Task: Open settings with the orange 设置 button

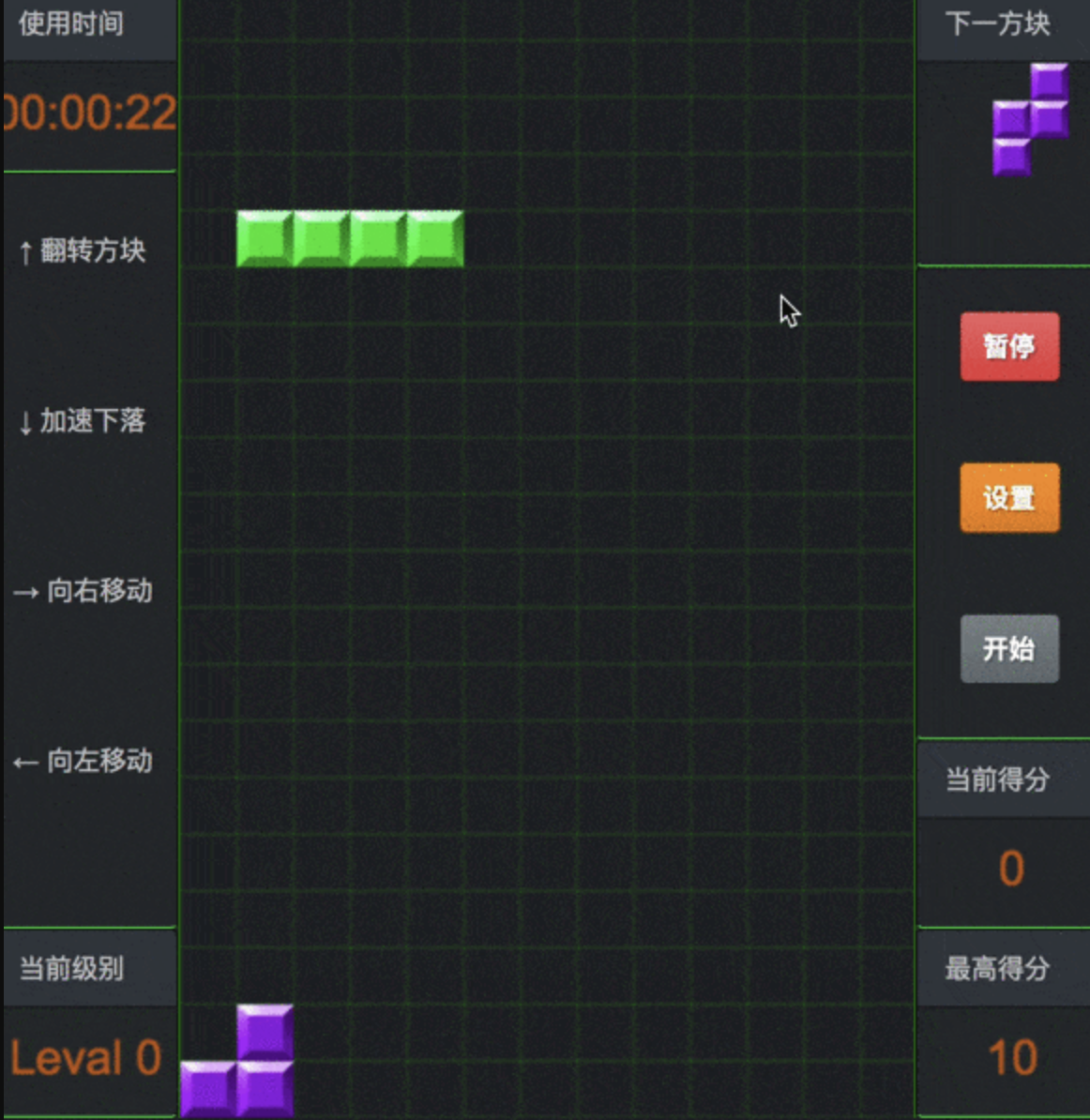Action: pos(1009,497)
